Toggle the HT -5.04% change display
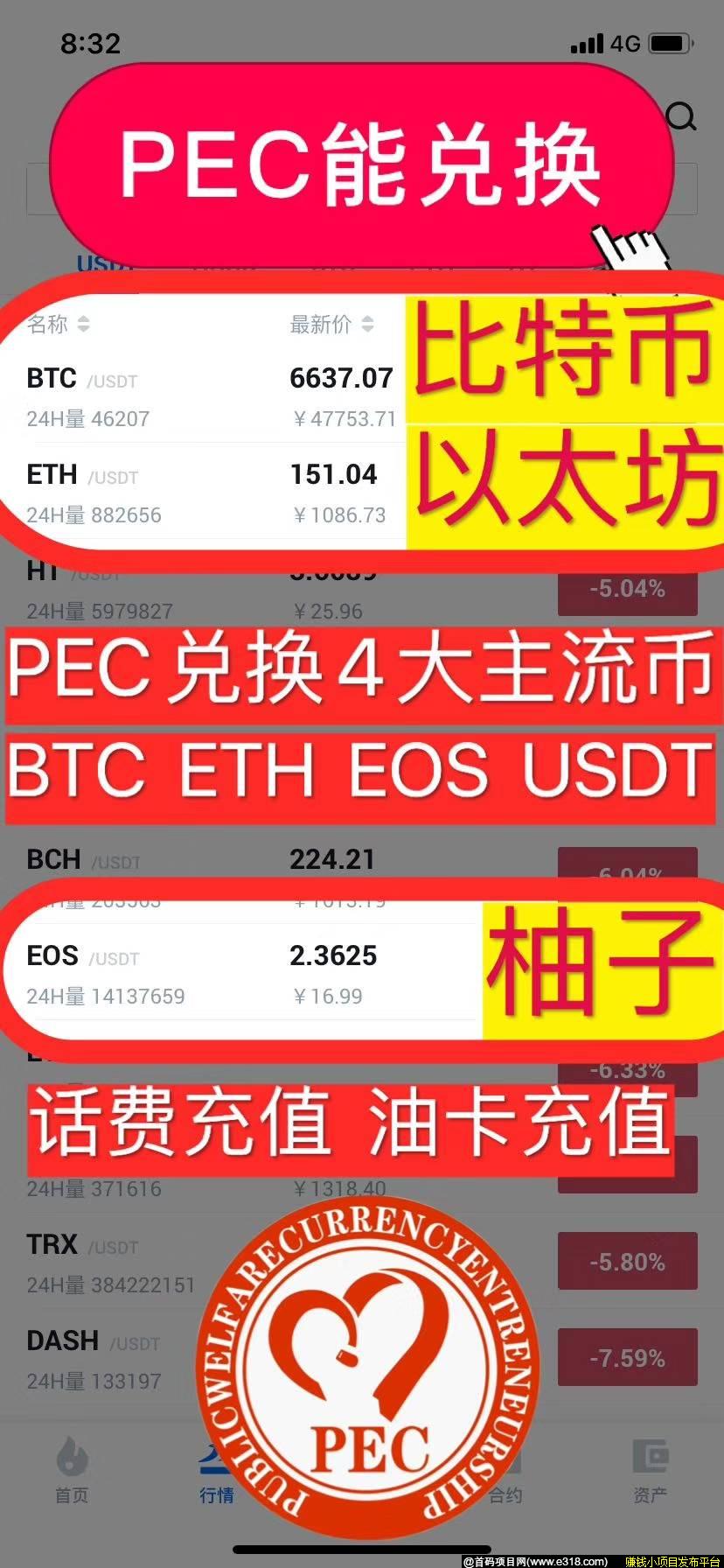 [627, 589]
